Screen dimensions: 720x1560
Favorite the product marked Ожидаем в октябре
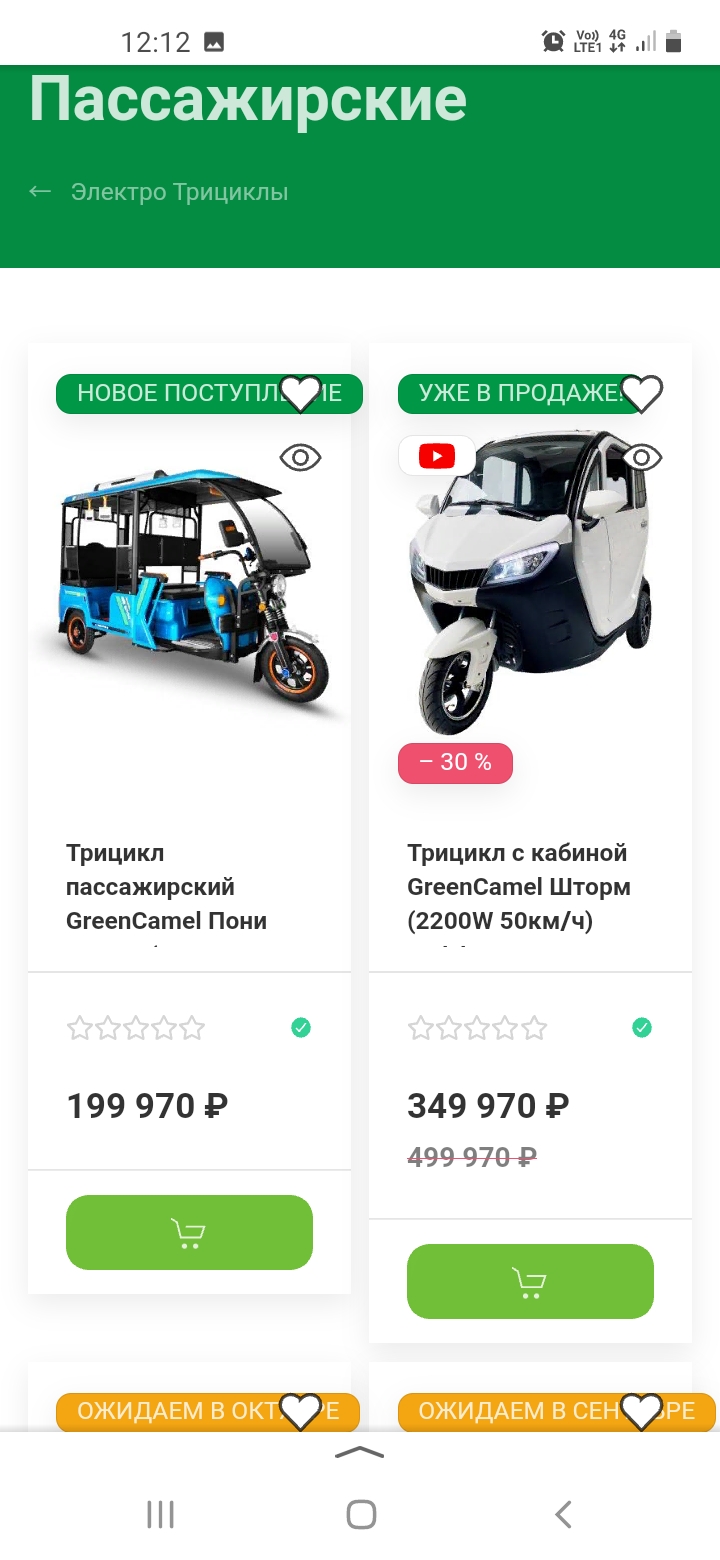(x=300, y=1411)
